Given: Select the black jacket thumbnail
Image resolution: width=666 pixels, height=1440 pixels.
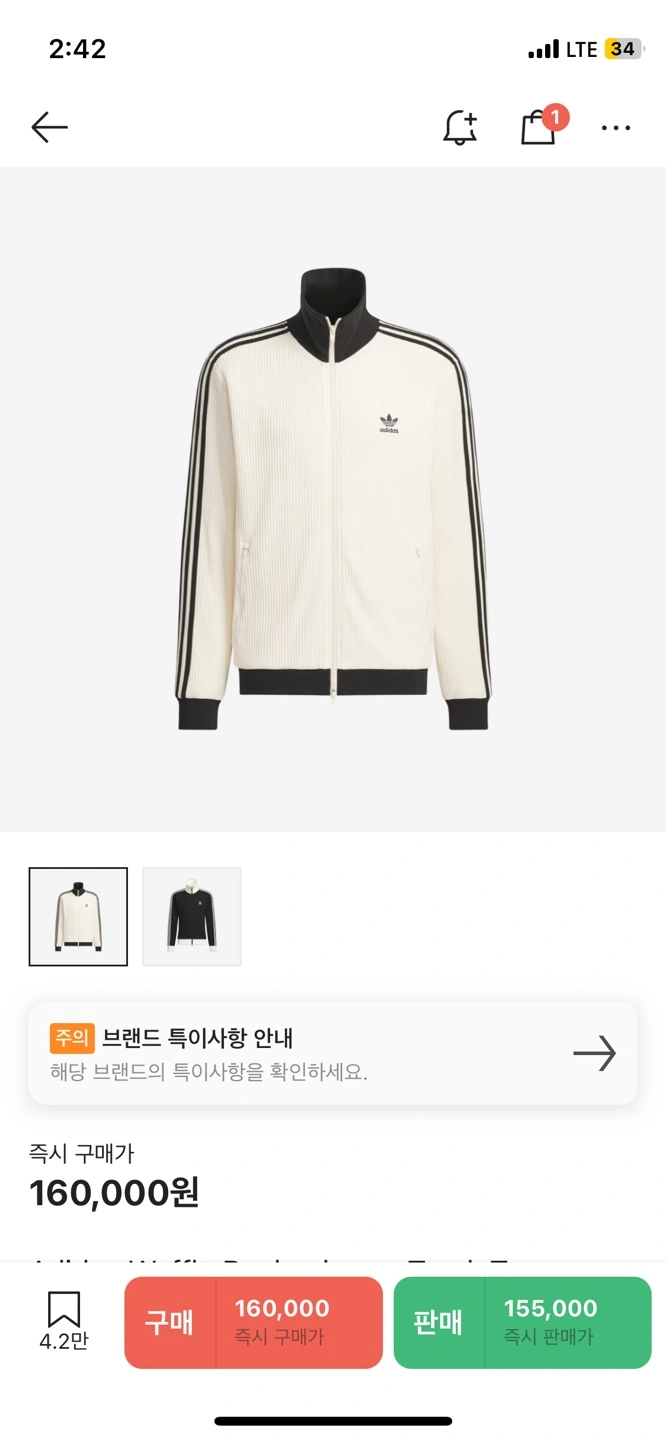Looking at the screenshot, I should click(192, 916).
